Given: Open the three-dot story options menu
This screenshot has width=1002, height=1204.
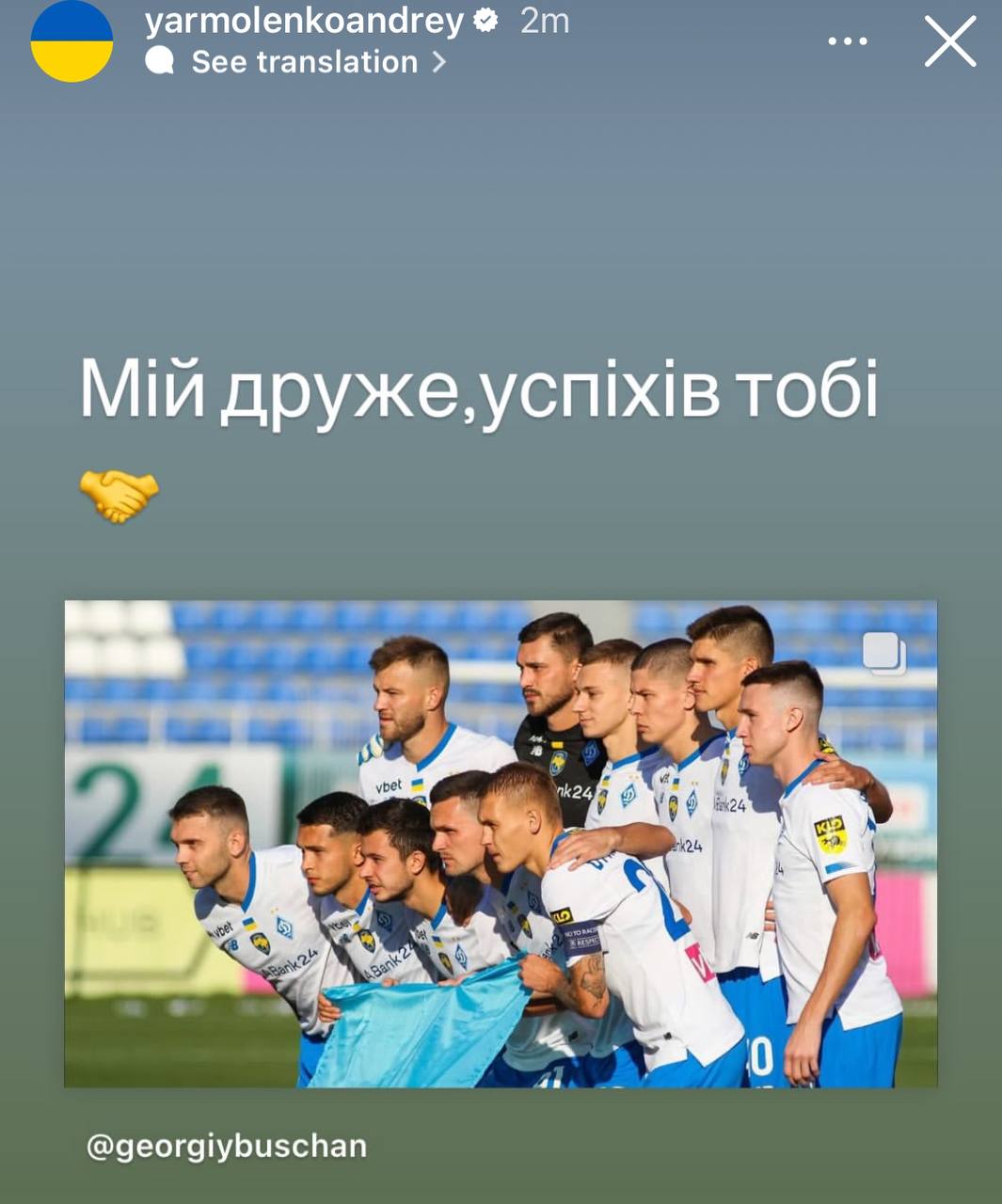Looking at the screenshot, I should click(x=847, y=41).
